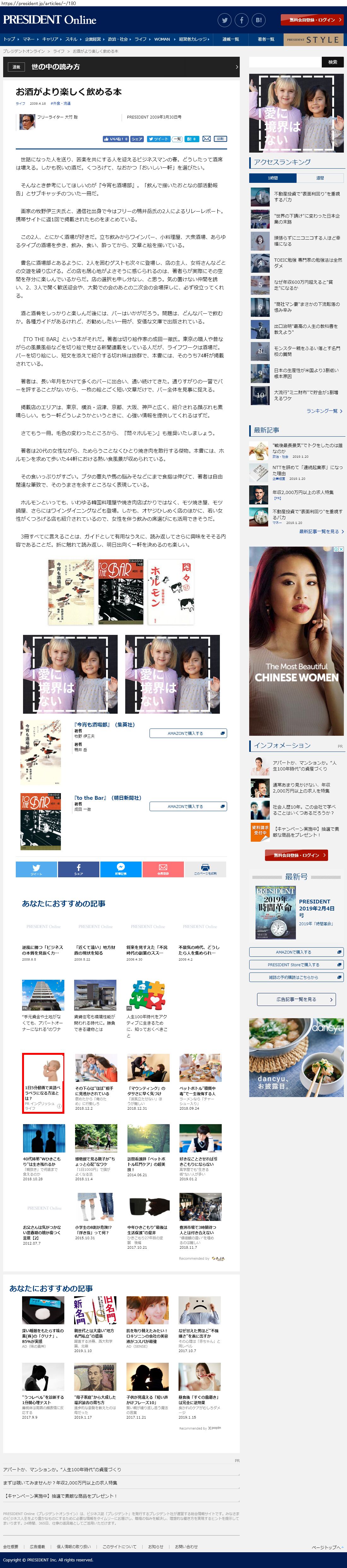The width and height of the screenshot is (347, 1568).
Task: Switch ranking to the 週間 tab
Action: [320, 178]
